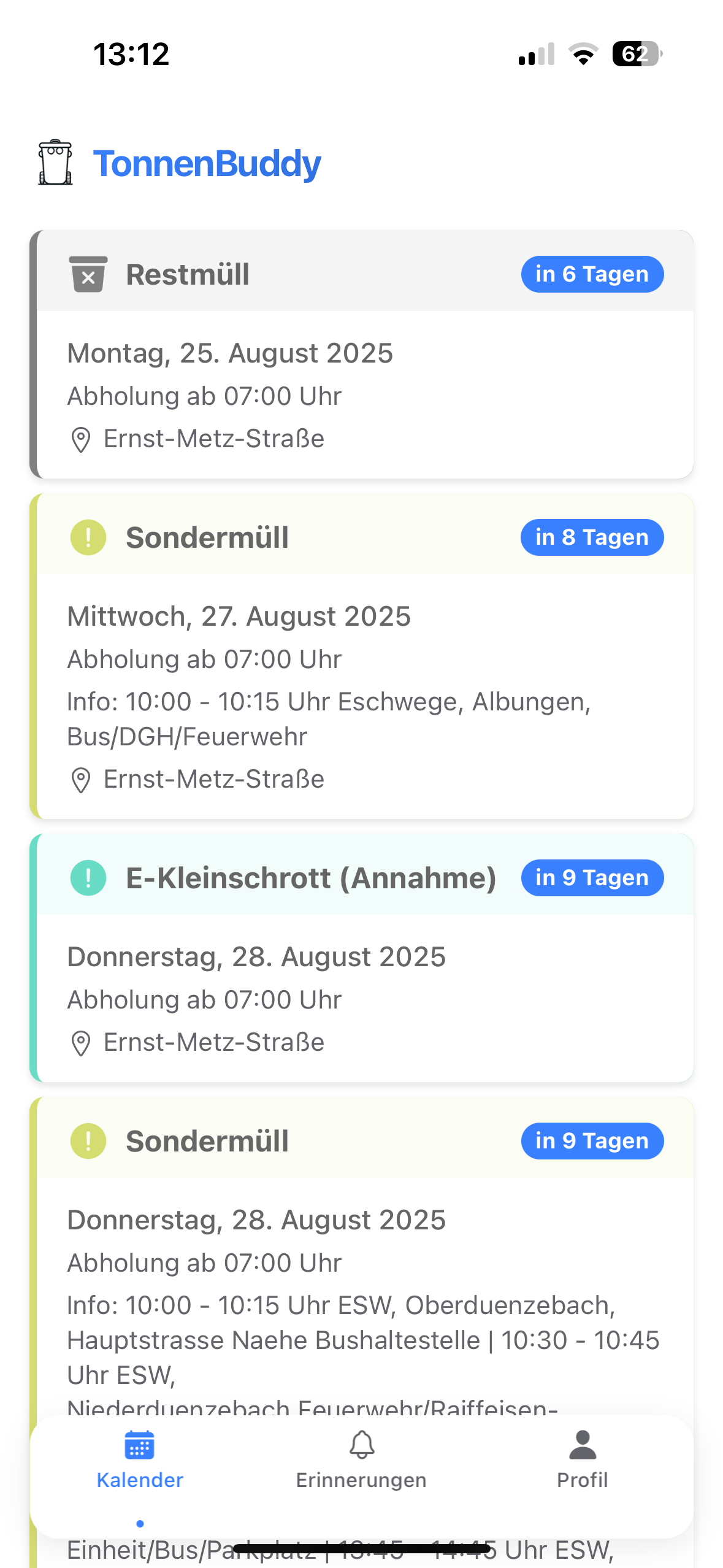
Task: Tap the Erinnerungen bell icon
Action: [x=362, y=1446]
